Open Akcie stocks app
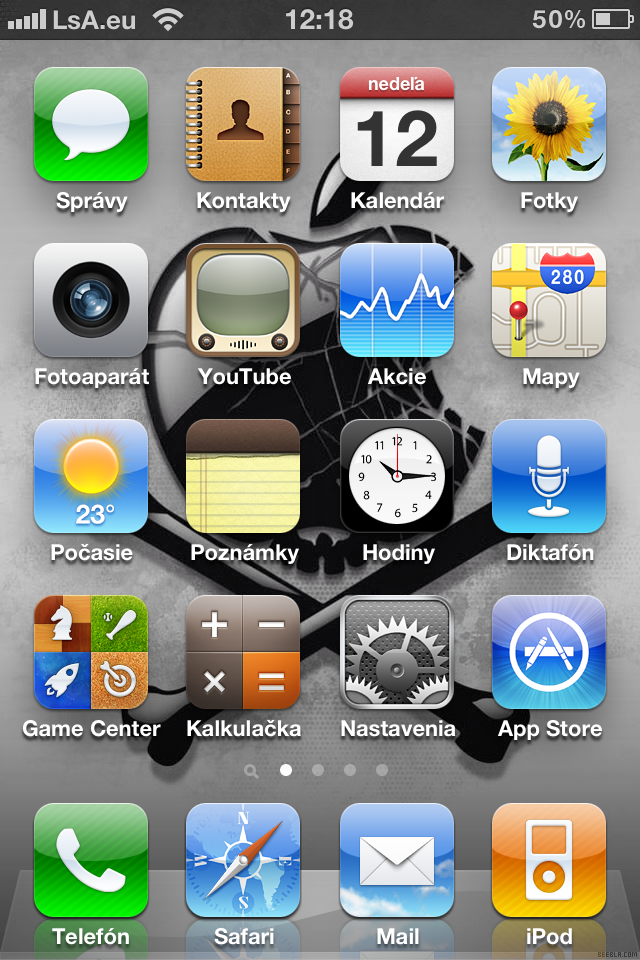 (x=397, y=300)
